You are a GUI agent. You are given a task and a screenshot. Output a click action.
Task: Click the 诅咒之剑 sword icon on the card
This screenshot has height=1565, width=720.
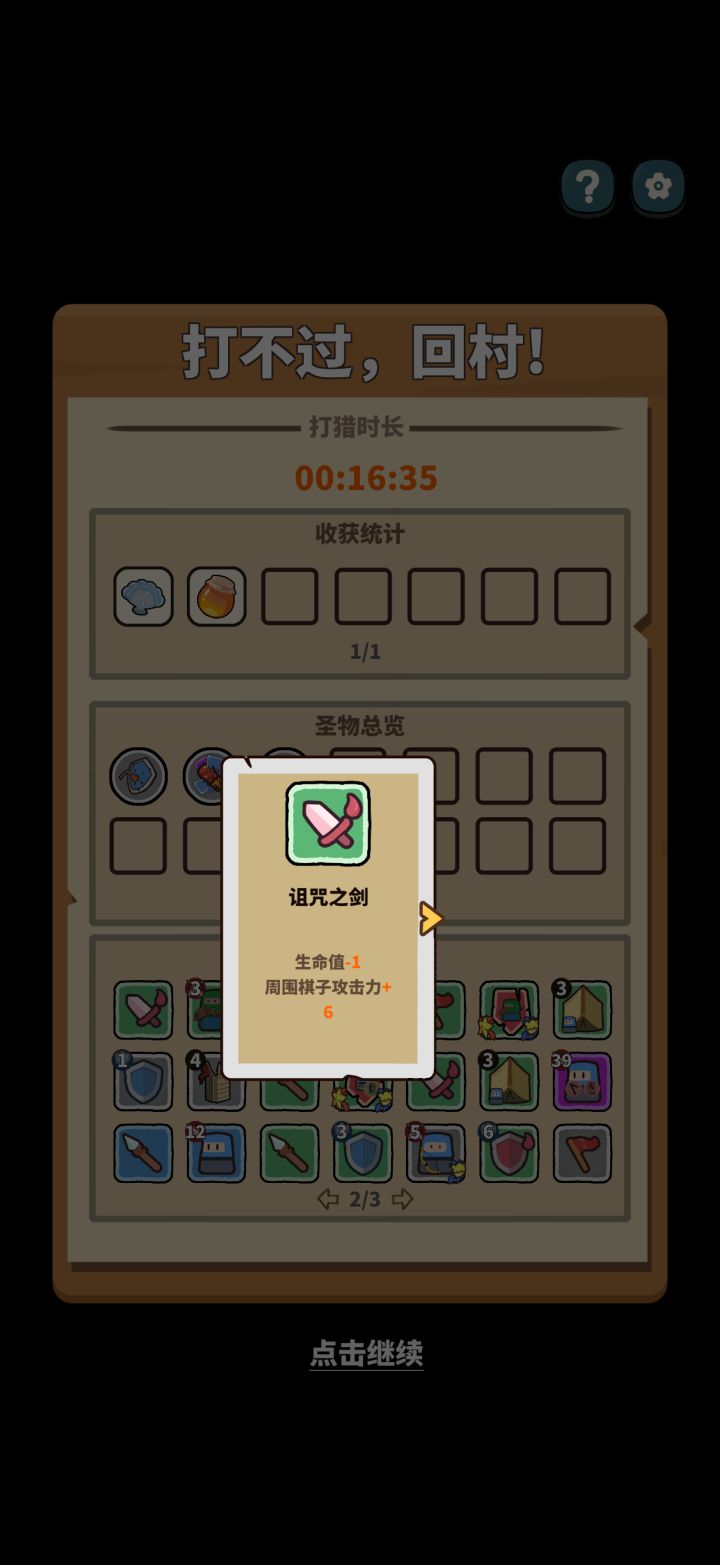(327, 822)
